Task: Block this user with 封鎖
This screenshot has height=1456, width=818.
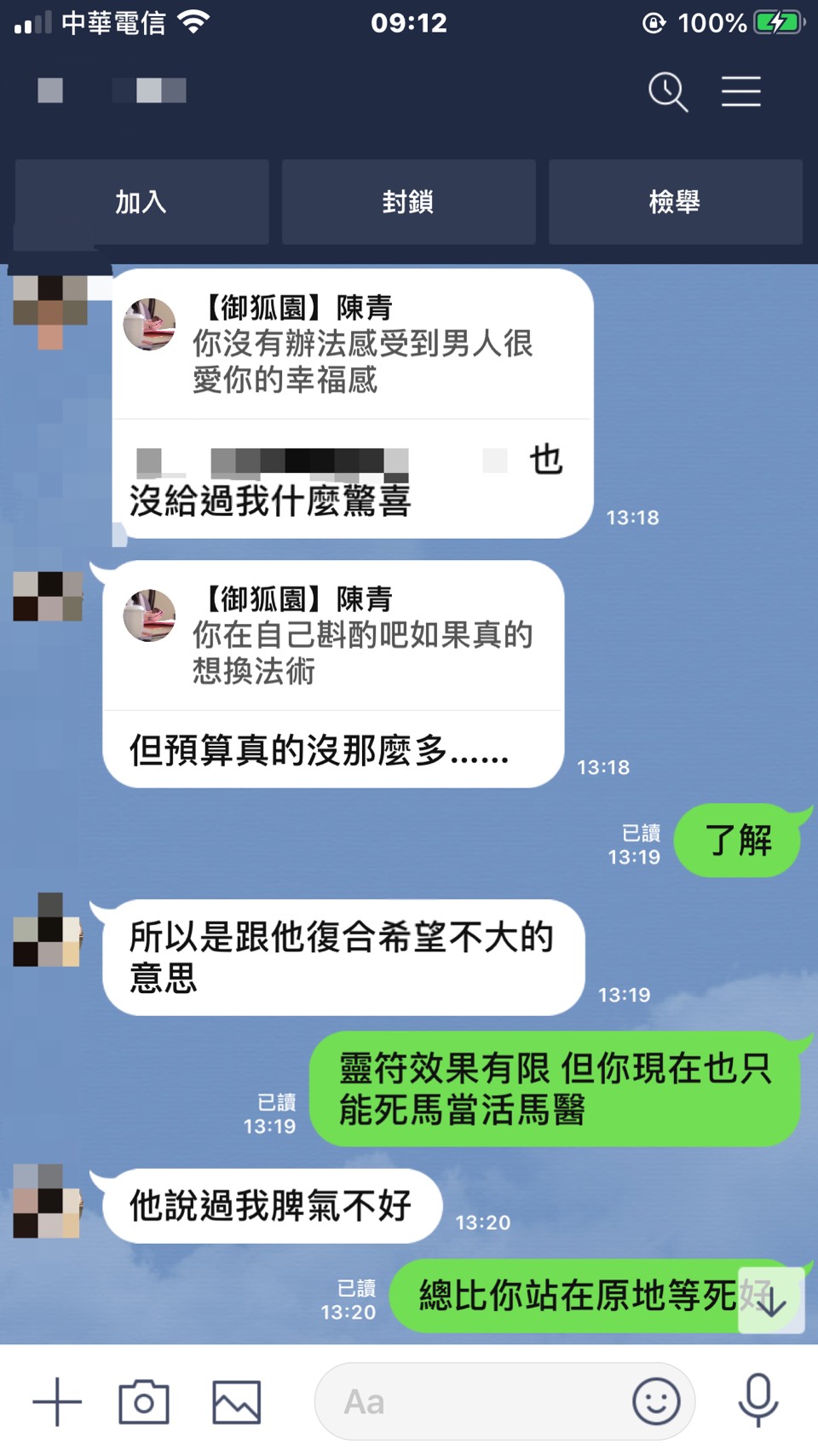Action: (408, 202)
